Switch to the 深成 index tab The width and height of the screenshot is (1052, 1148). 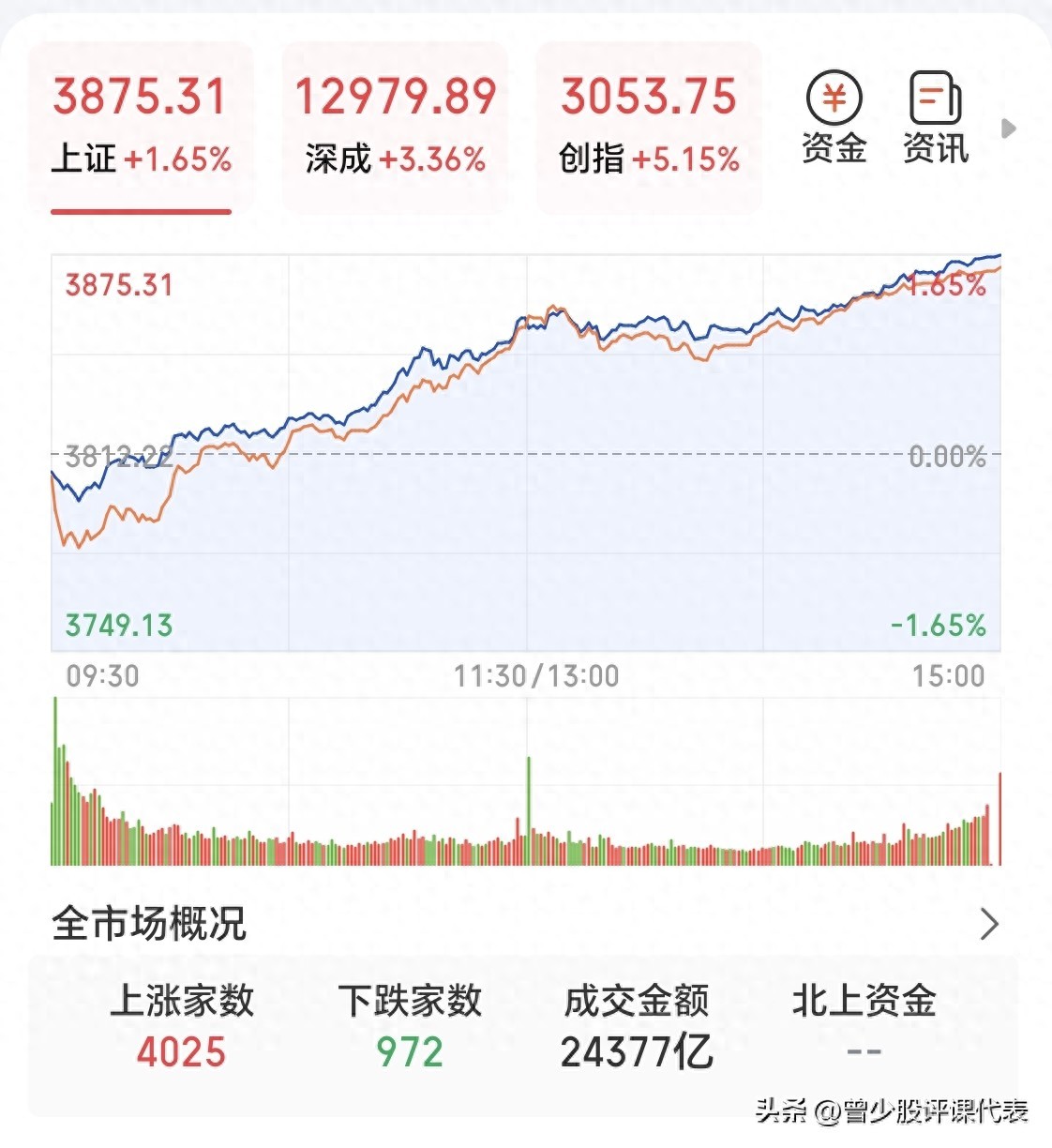click(395, 127)
